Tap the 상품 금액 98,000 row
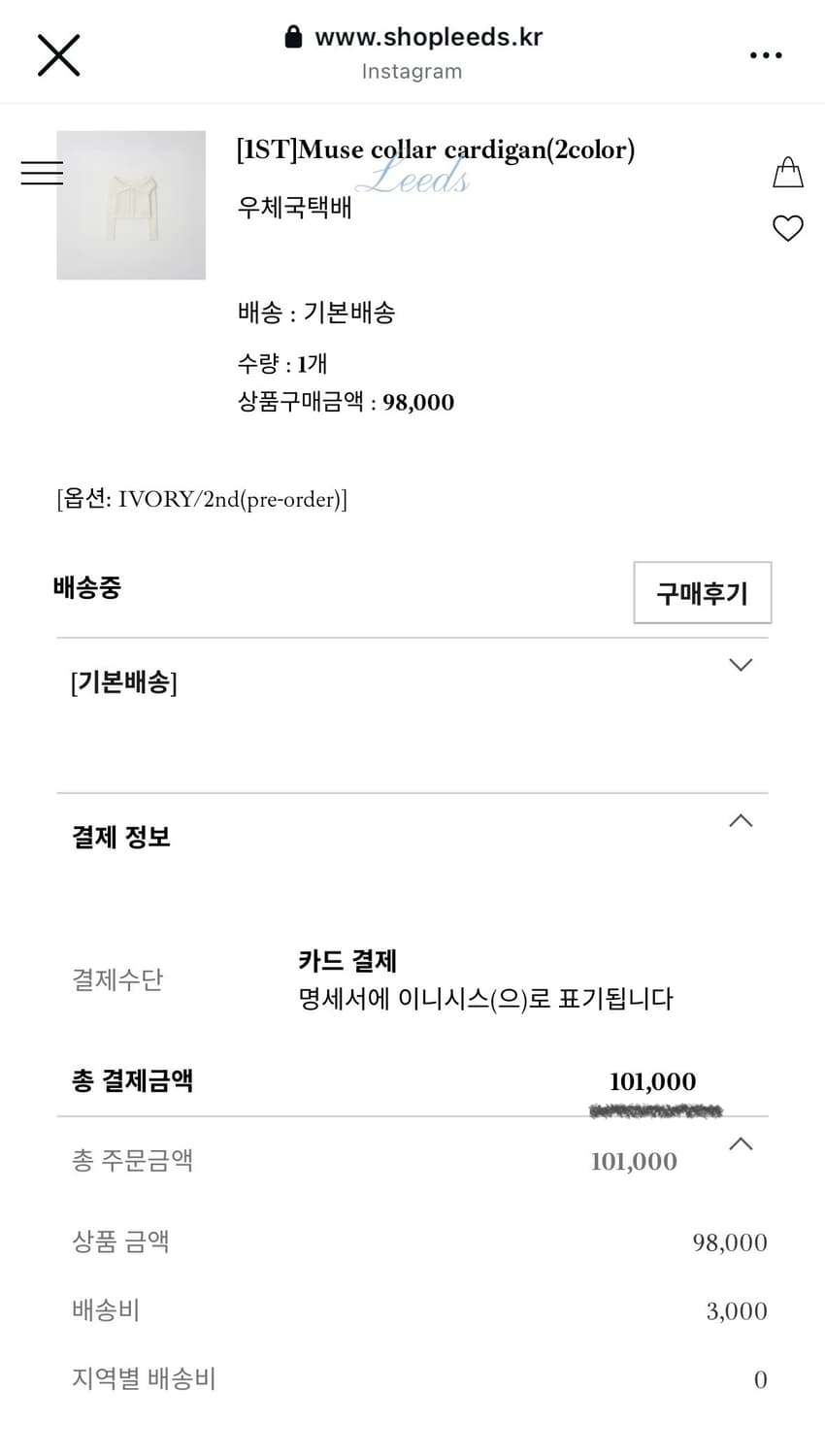 412,1242
